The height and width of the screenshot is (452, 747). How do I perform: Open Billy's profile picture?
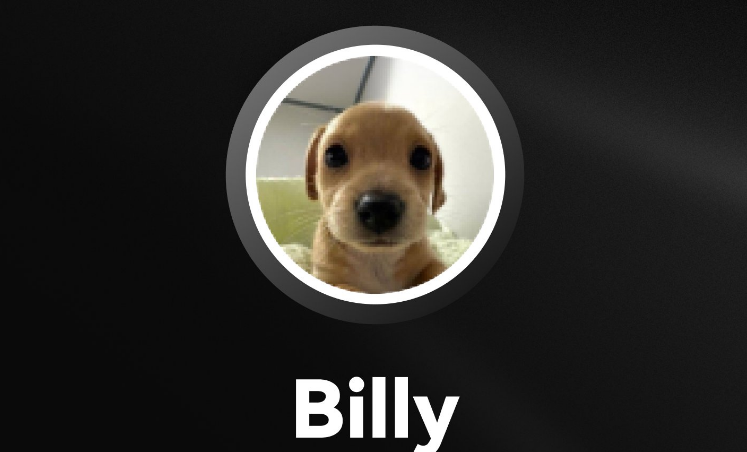click(x=375, y=174)
